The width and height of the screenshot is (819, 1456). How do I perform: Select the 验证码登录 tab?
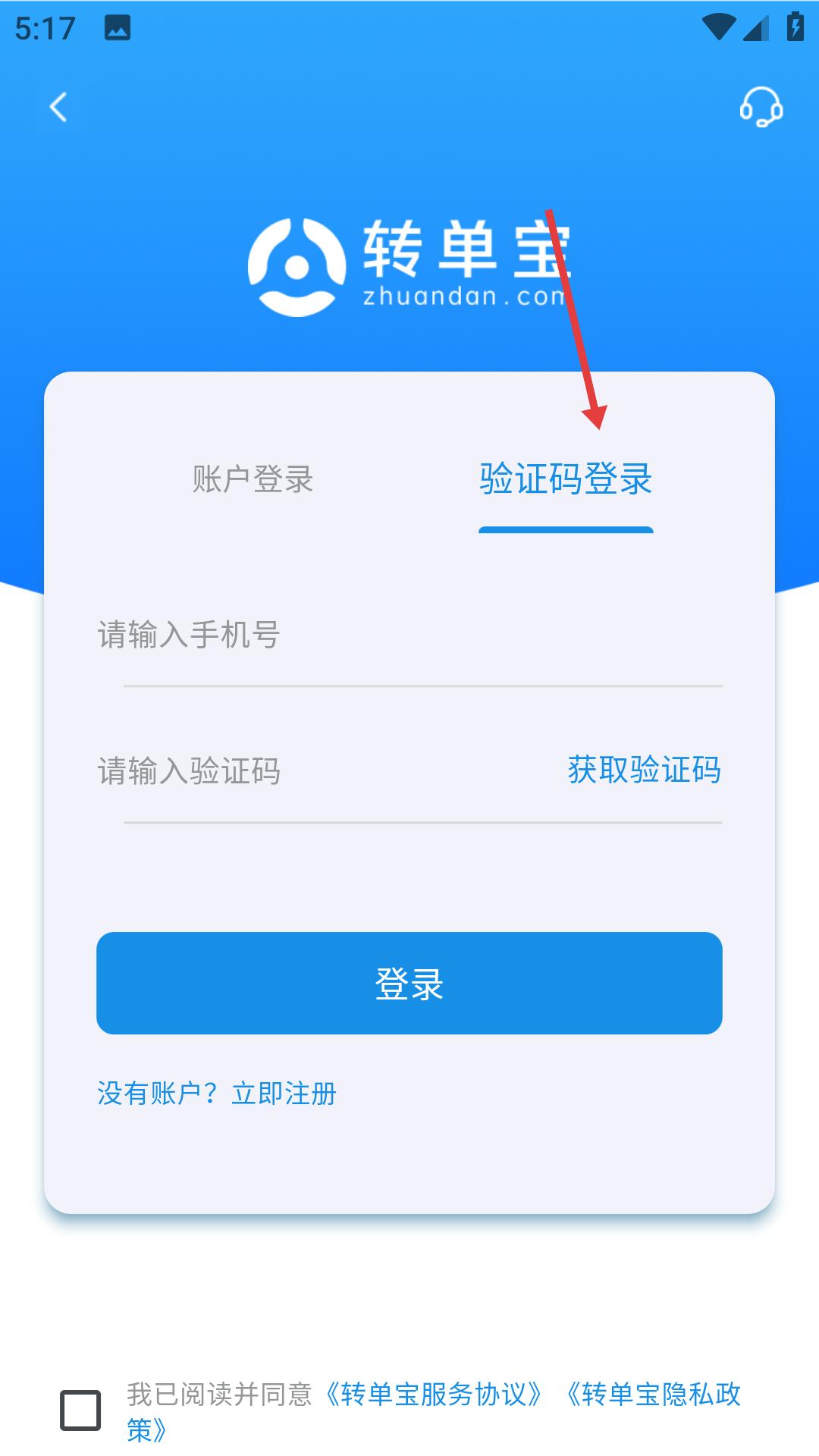[x=566, y=479]
